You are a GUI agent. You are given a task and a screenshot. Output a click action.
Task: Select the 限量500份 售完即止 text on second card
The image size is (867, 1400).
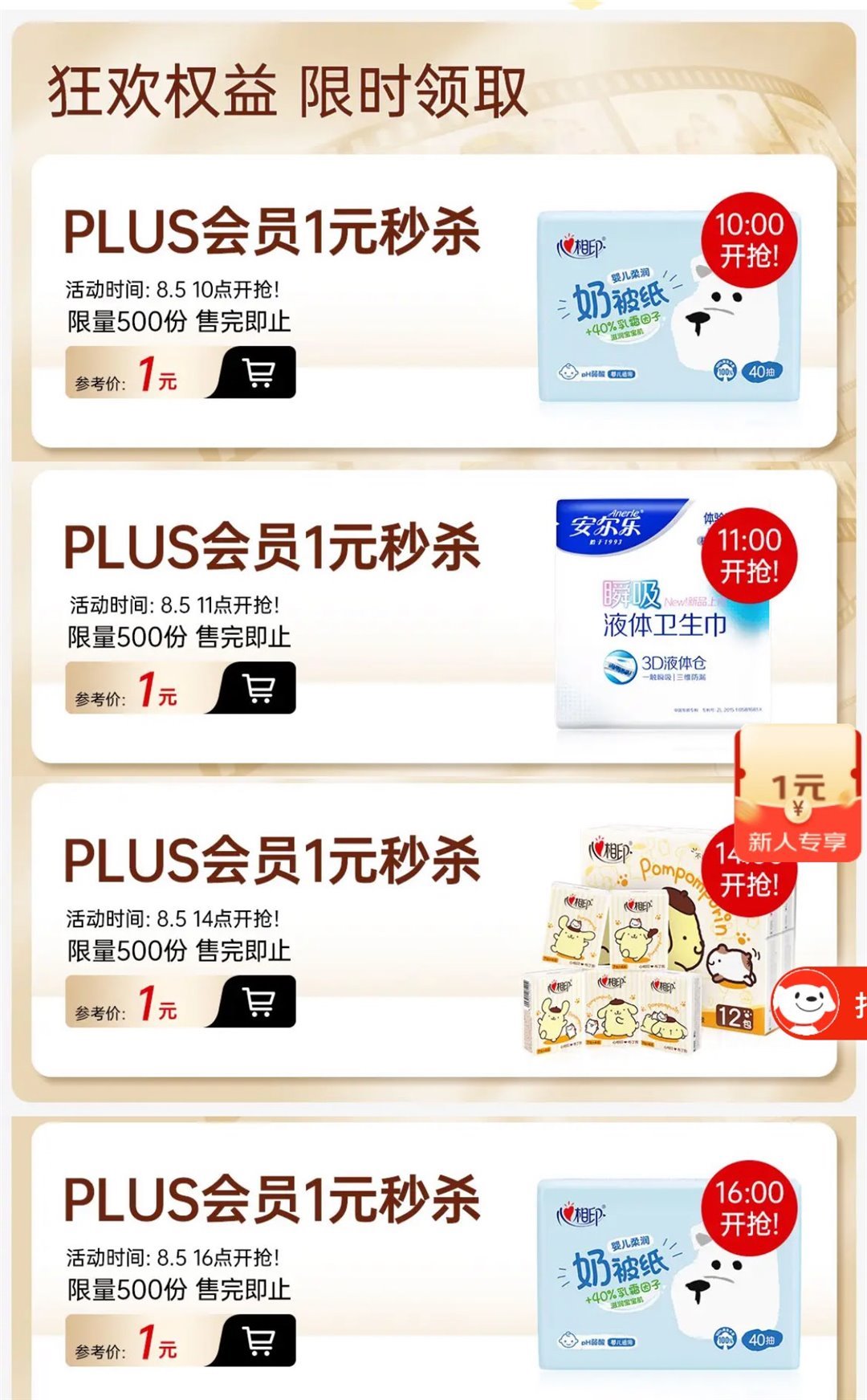(181, 637)
